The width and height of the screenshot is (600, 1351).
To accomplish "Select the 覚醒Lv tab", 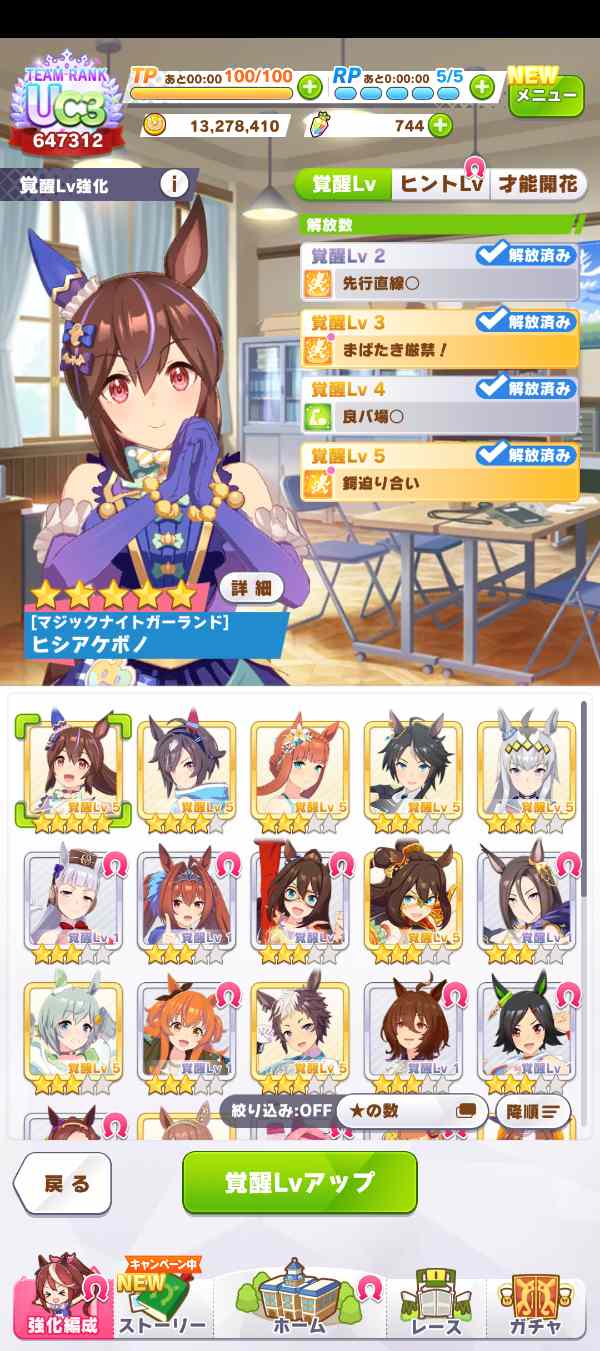I will (x=344, y=185).
